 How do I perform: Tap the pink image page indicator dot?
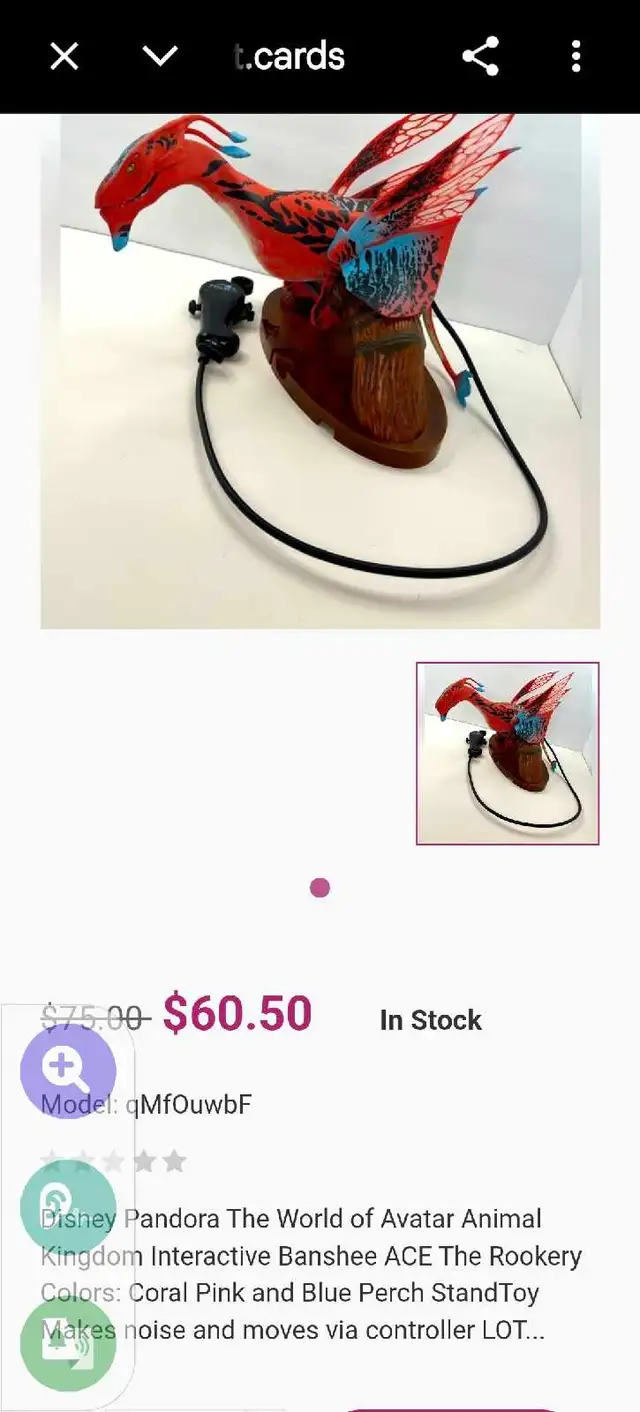pos(320,888)
